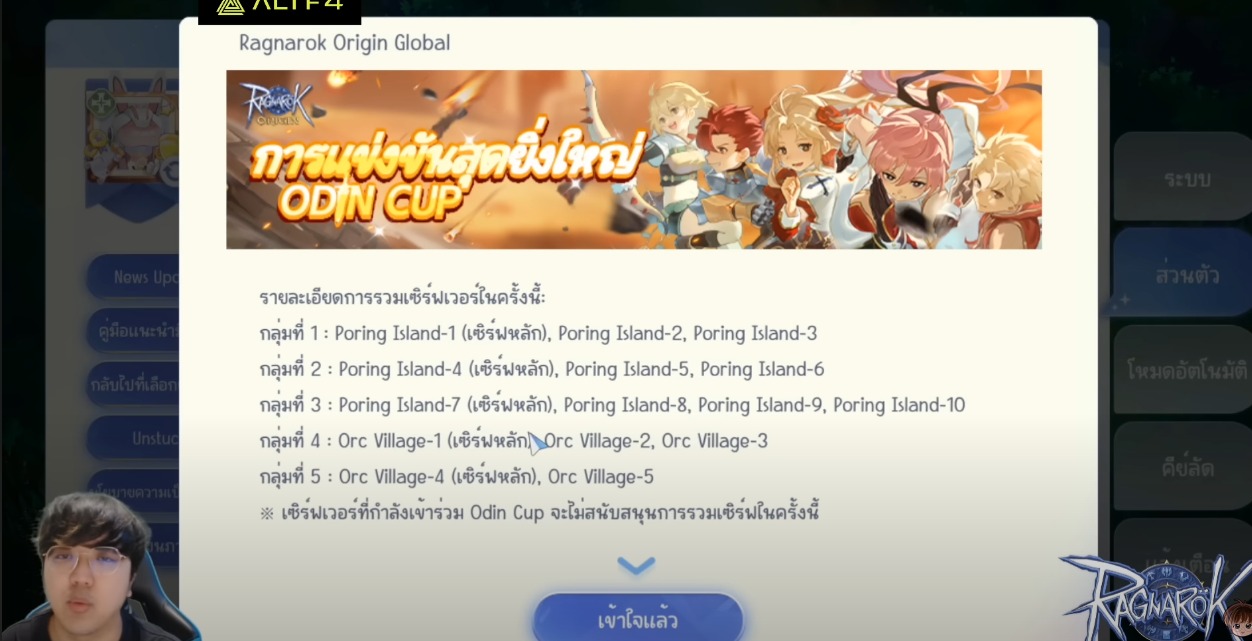This screenshot has height=641, width=1252.
Task: Tap the Unstuck button
Action: tap(140, 438)
